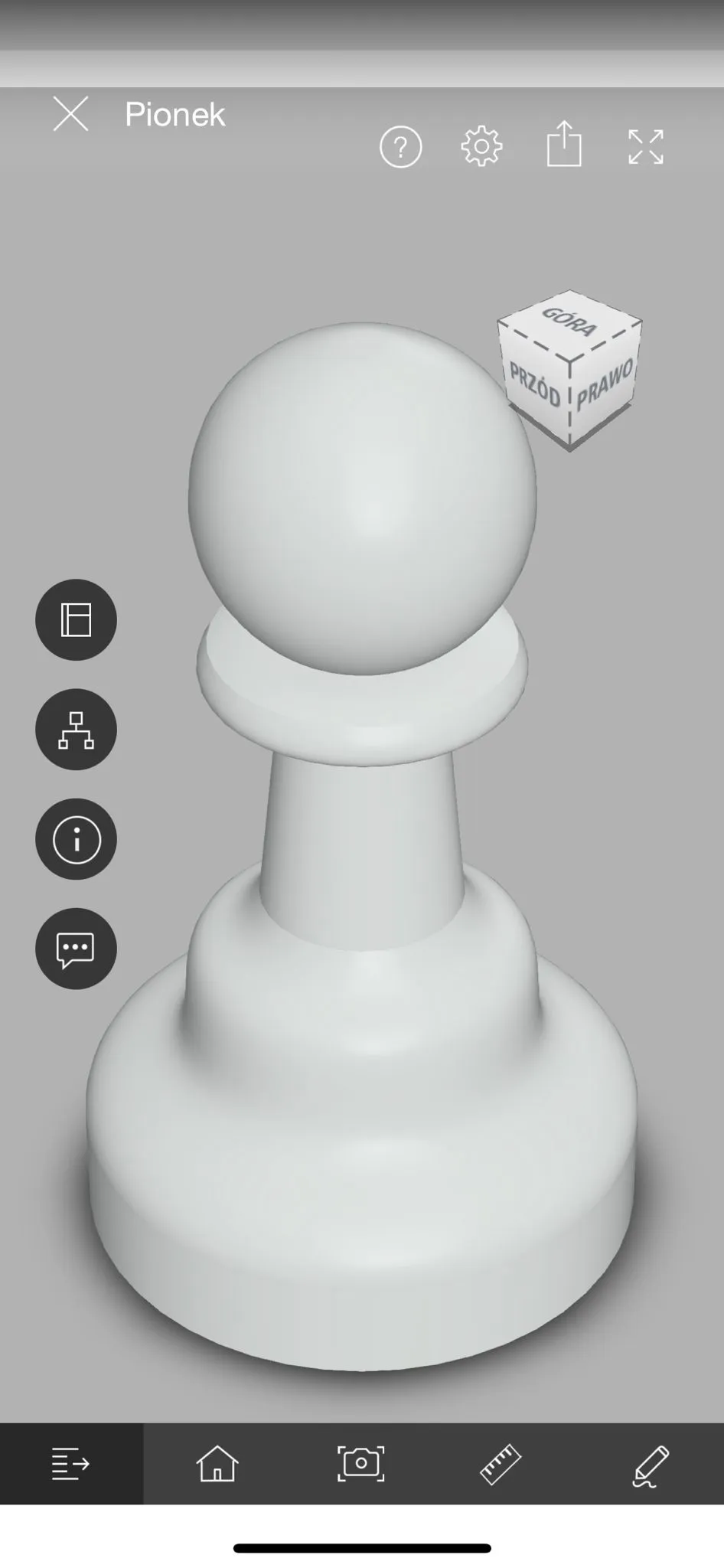
Task: Take a snapshot of the model
Action: (x=360, y=1464)
